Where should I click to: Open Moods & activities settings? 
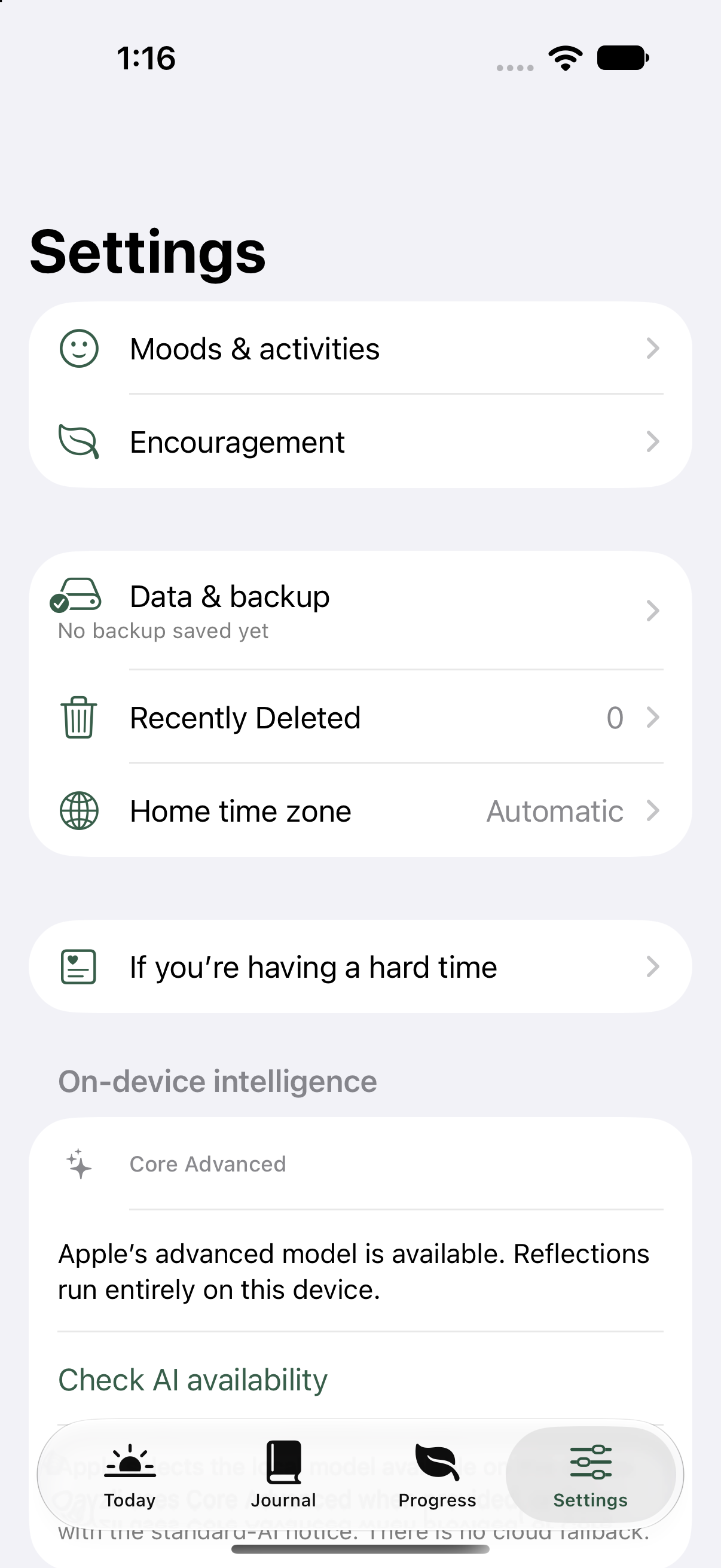(x=360, y=348)
